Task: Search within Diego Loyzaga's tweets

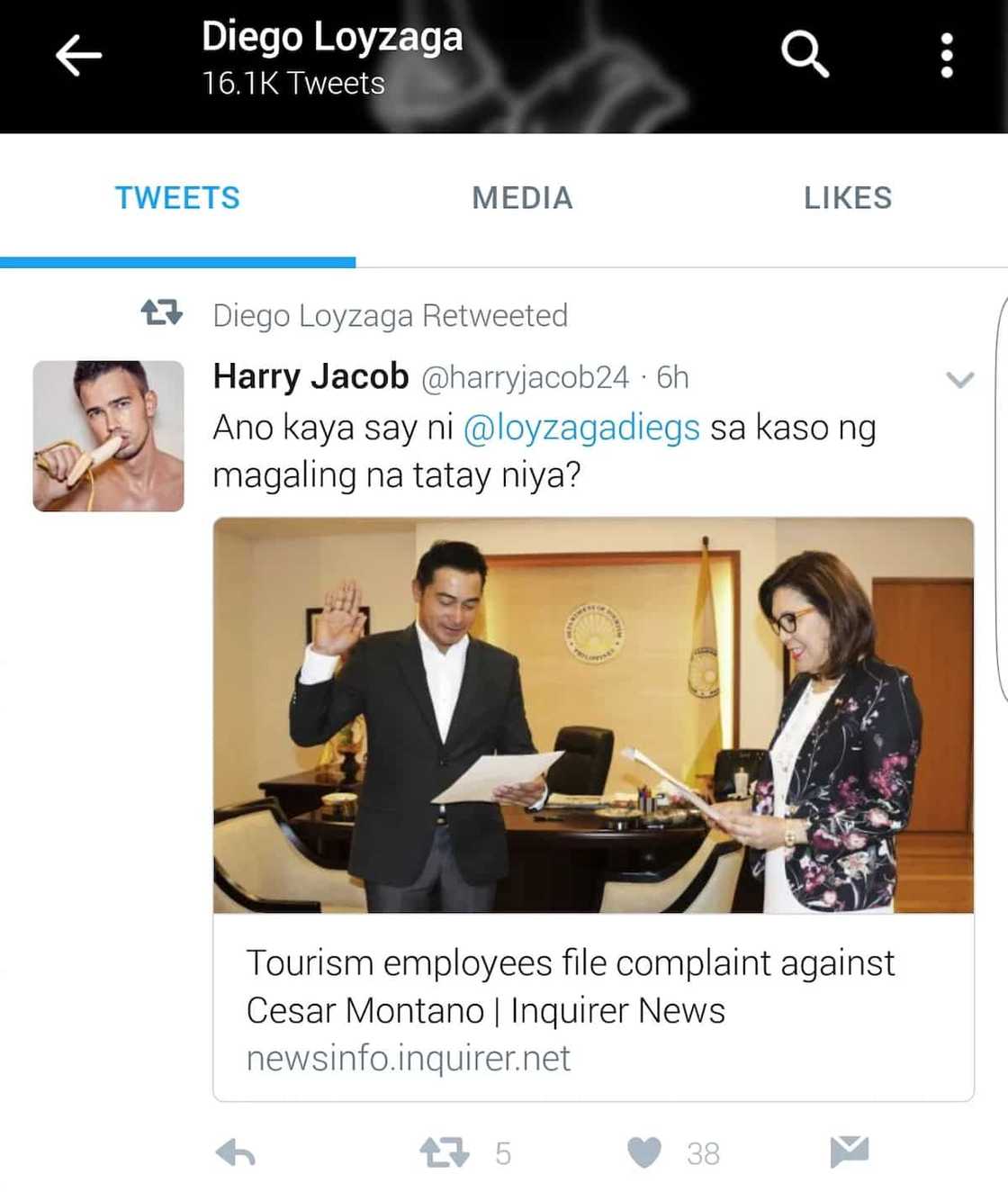Action: pos(804,55)
